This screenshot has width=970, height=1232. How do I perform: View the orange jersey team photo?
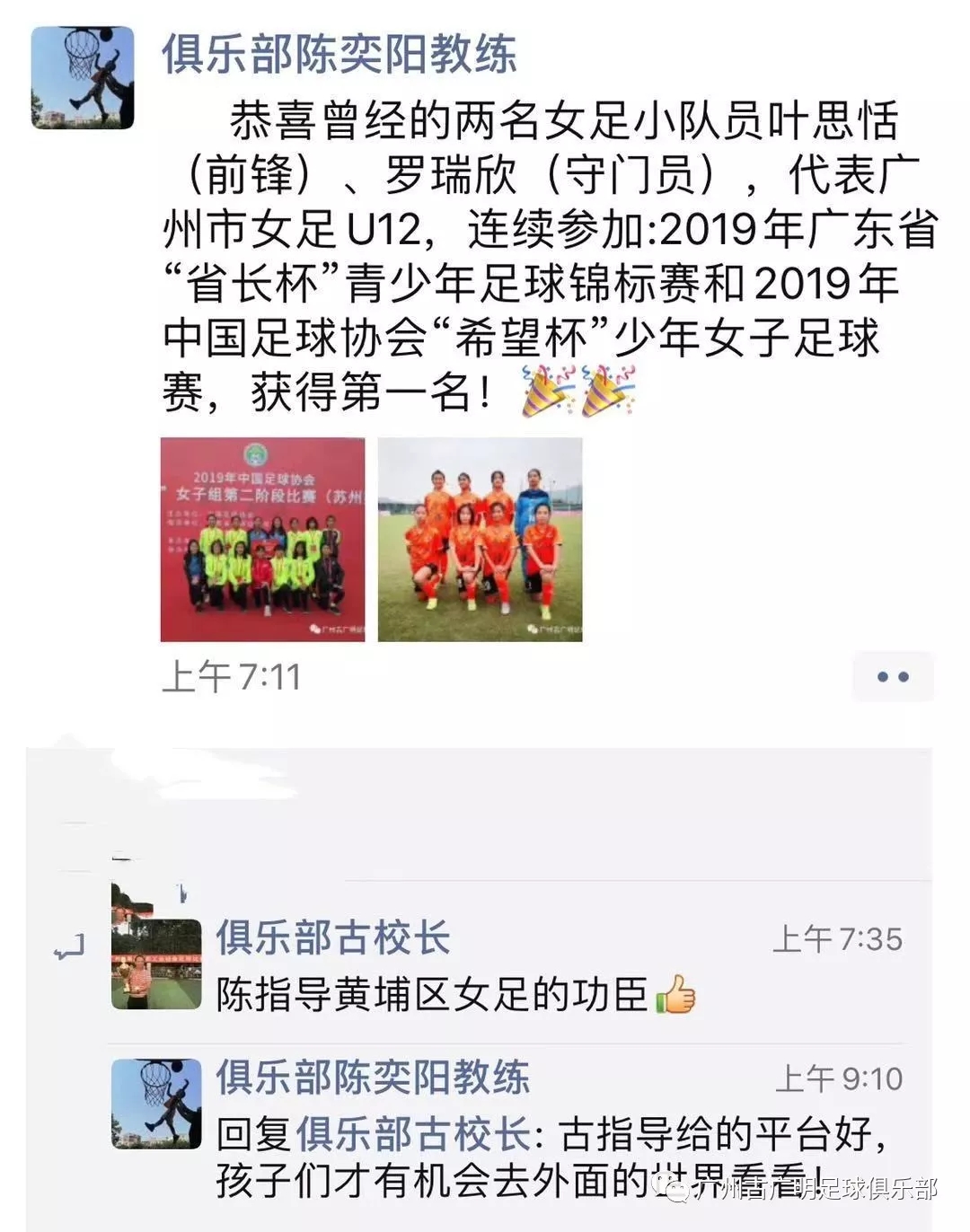[480, 540]
